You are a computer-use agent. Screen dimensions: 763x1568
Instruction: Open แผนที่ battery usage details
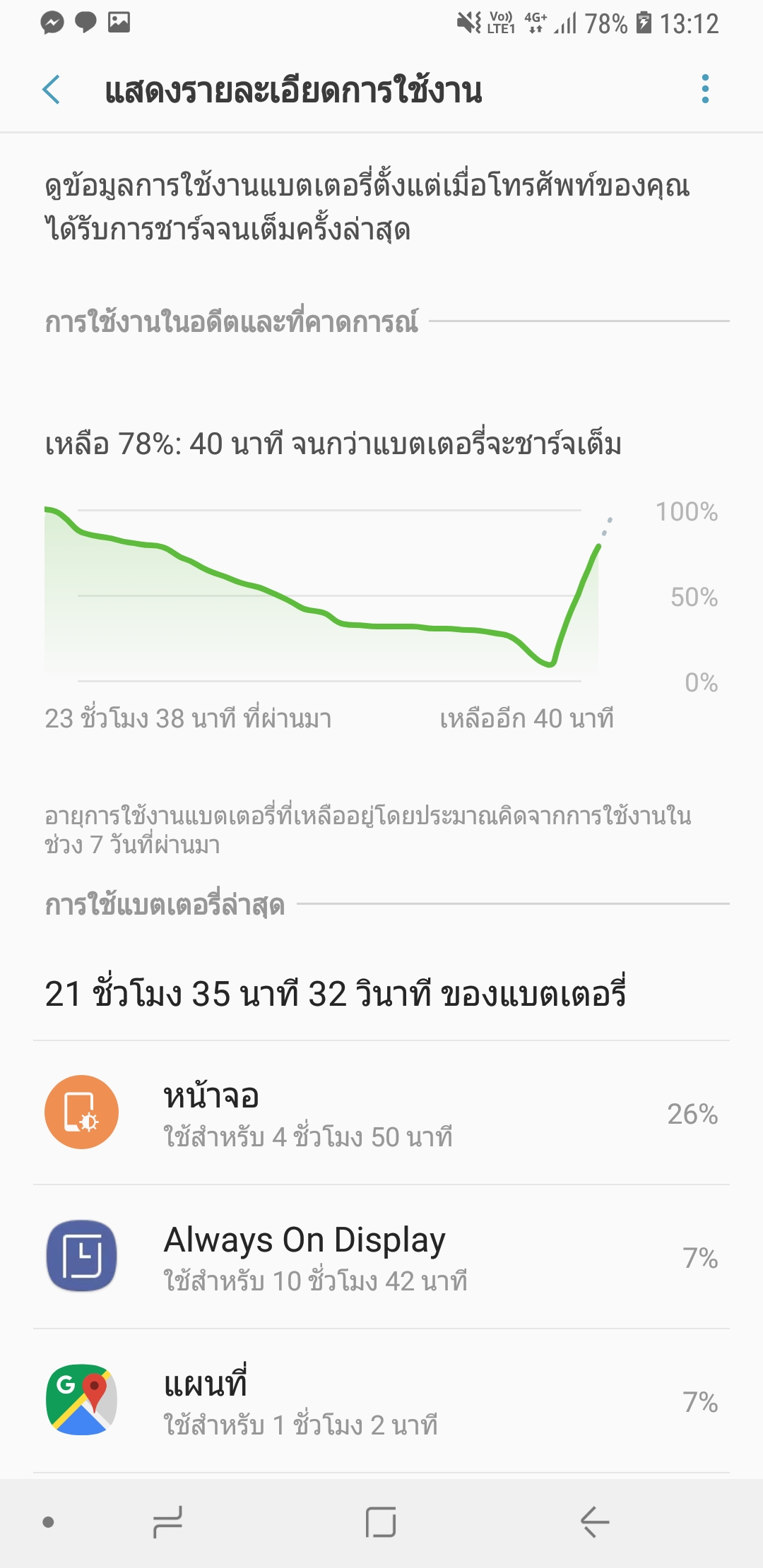point(381,1401)
